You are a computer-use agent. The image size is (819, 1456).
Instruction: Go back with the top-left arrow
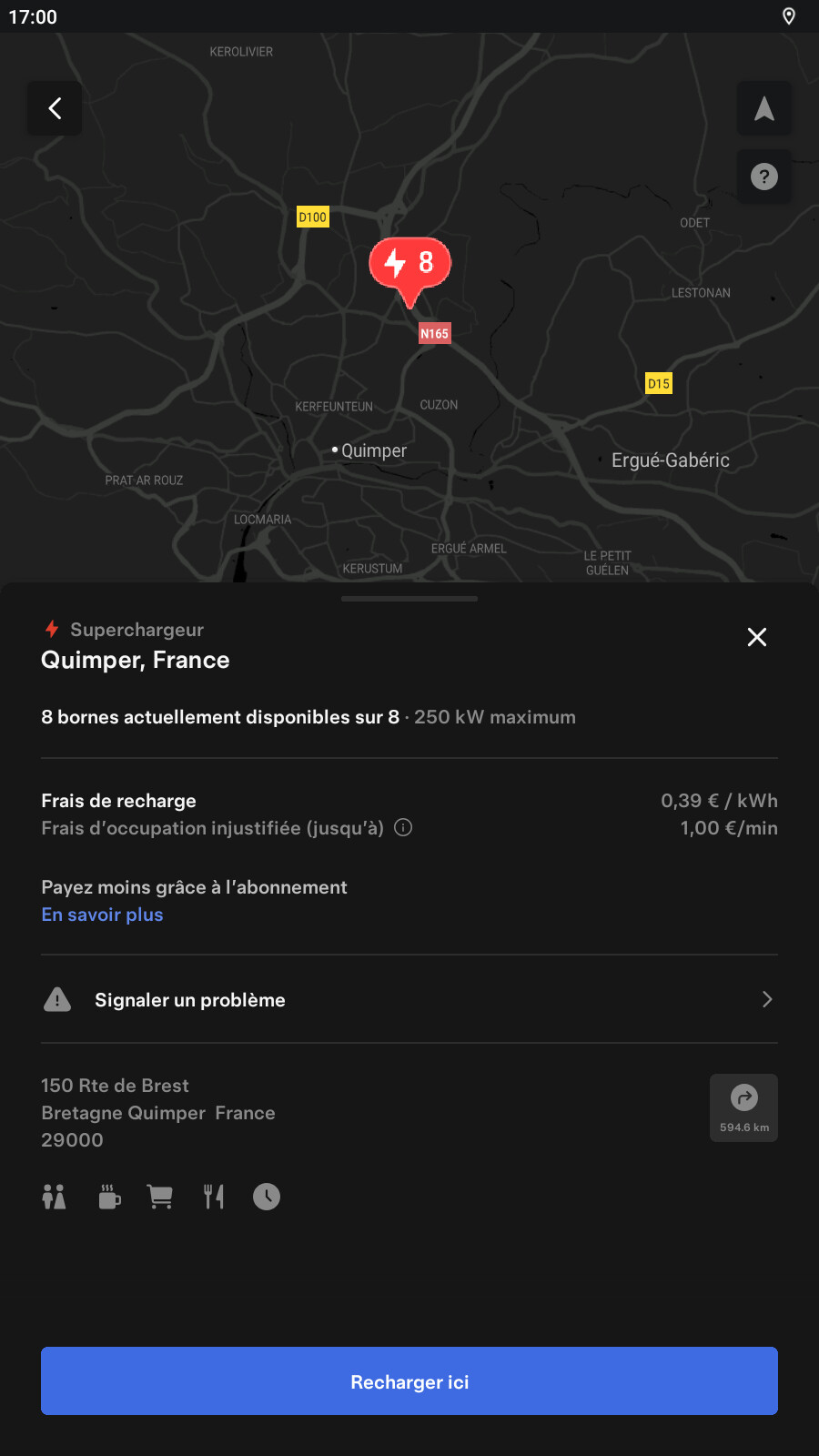pos(55,108)
